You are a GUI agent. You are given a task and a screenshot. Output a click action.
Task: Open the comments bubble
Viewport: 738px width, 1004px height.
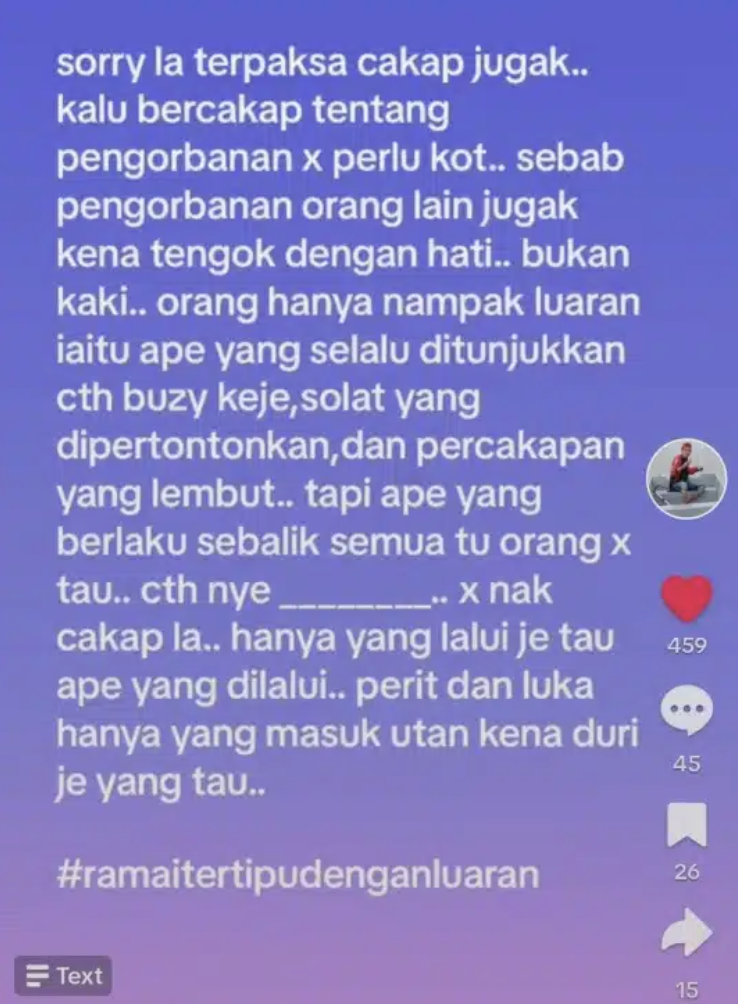(687, 710)
